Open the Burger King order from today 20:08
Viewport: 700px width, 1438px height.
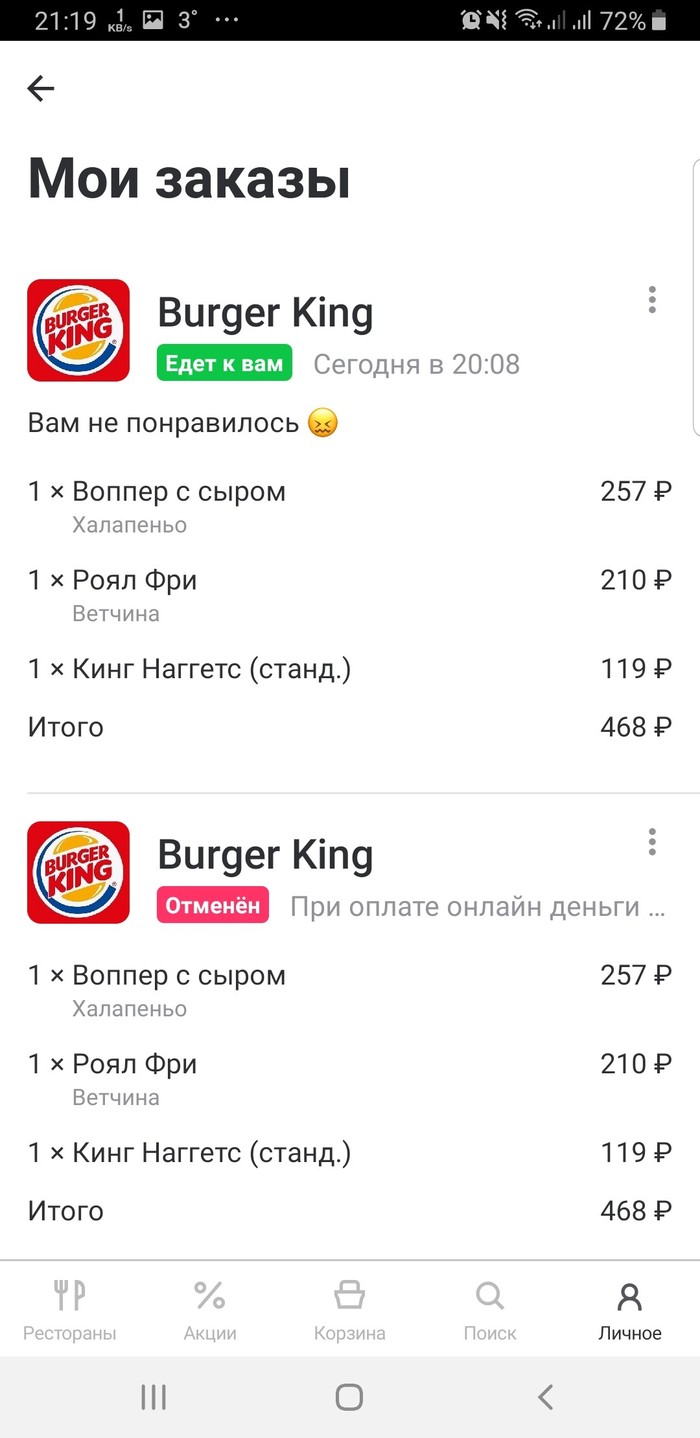click(x=265, y=314)
